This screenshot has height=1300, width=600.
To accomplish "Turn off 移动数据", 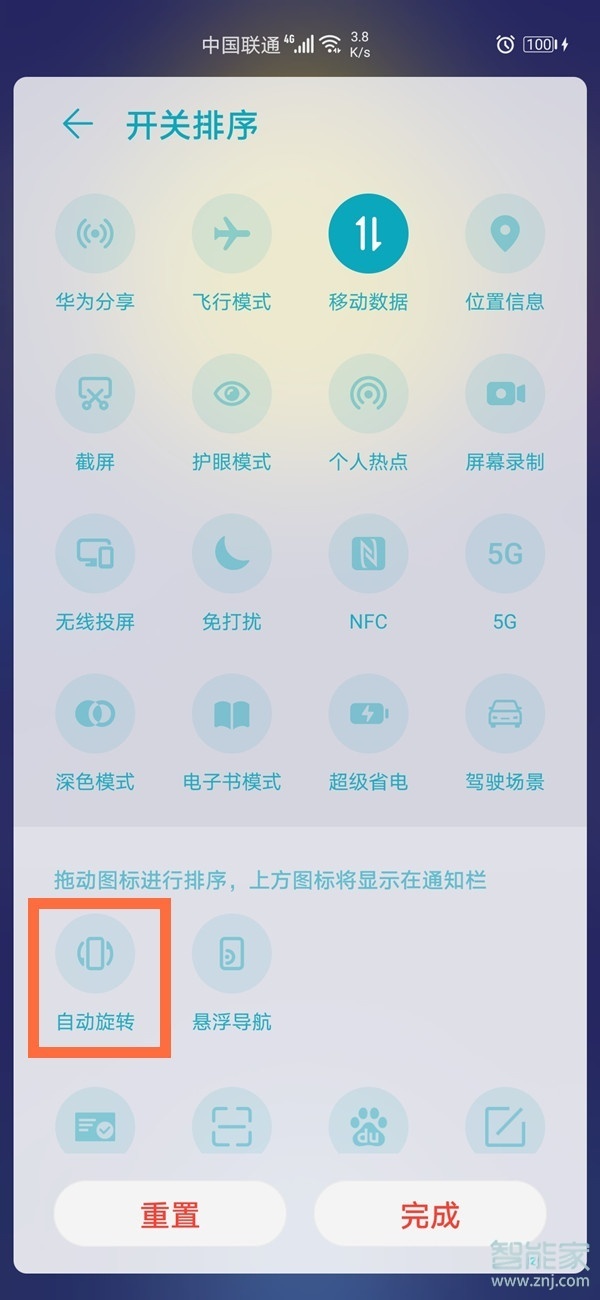I will [x=368, y=234].
